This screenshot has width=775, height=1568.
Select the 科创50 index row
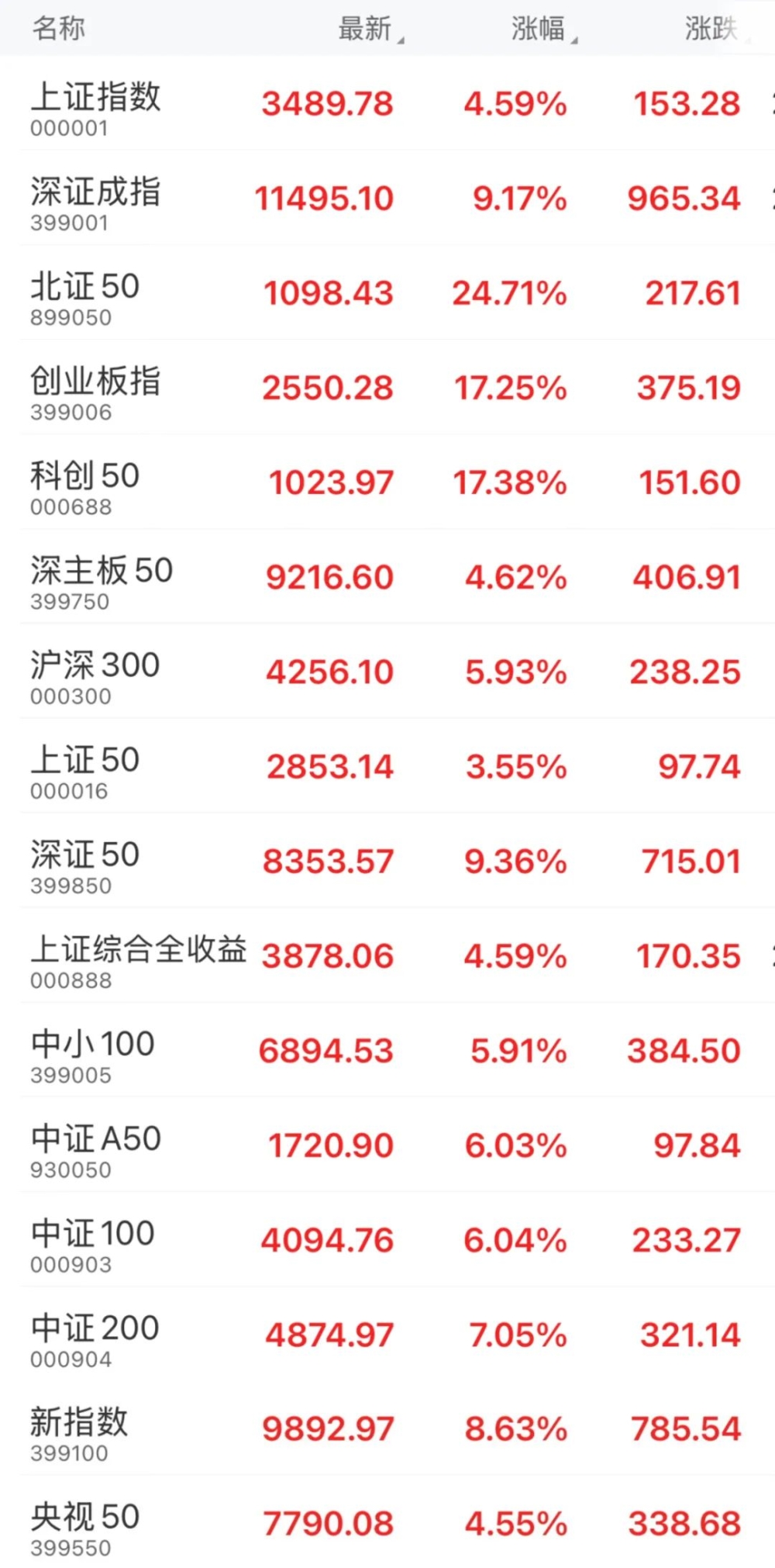coord(85,484)
